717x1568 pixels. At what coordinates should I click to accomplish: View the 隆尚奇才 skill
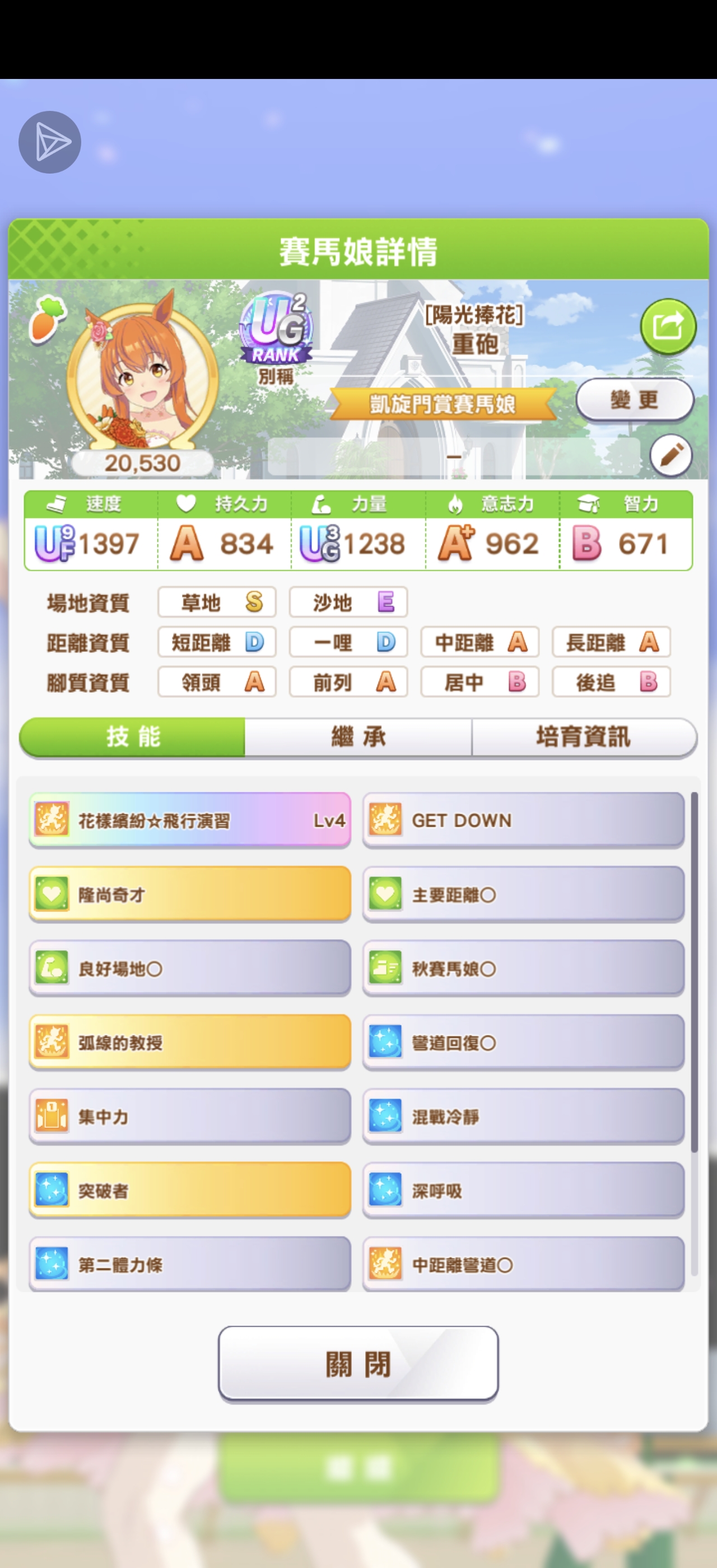[190, 894]
